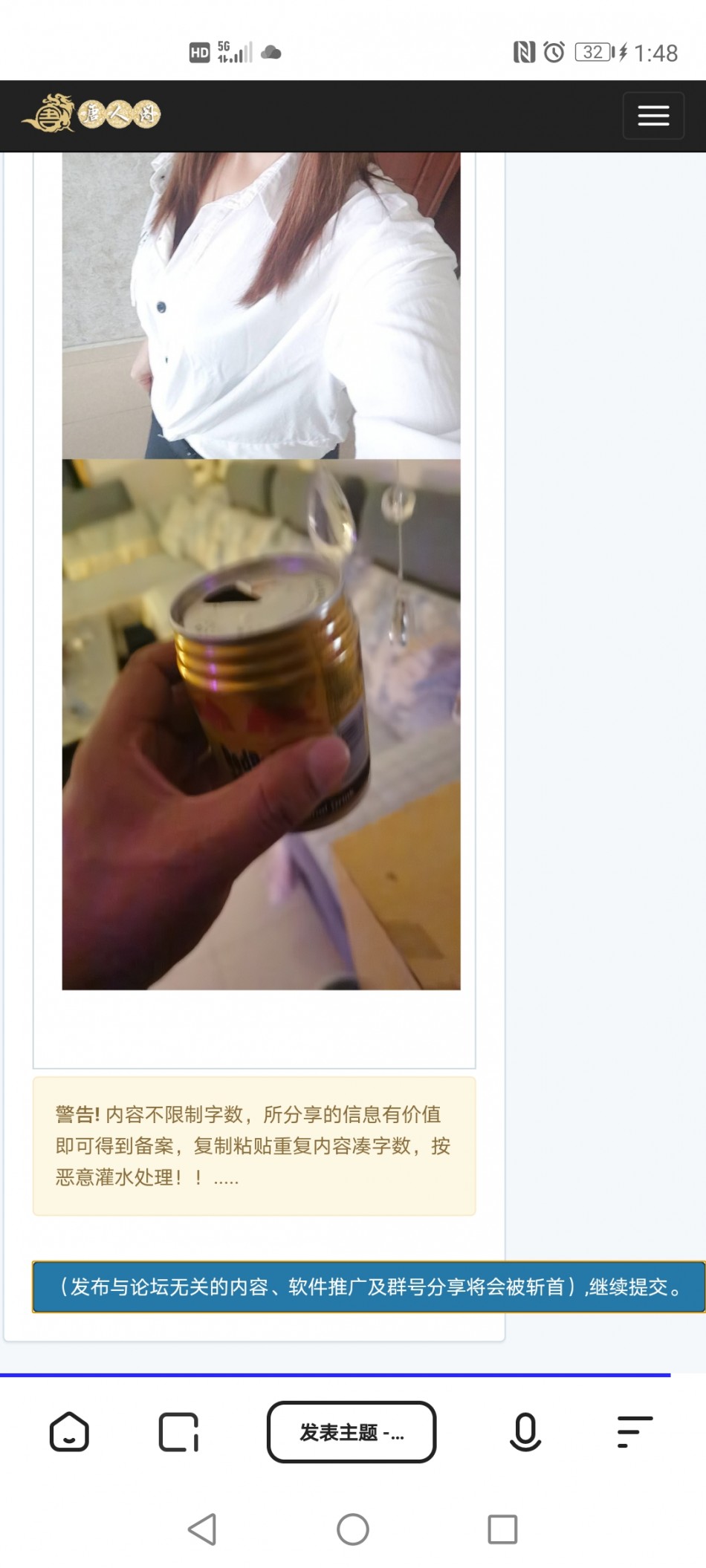Go back with the system back button
706x1568 pixels.
202,1529
